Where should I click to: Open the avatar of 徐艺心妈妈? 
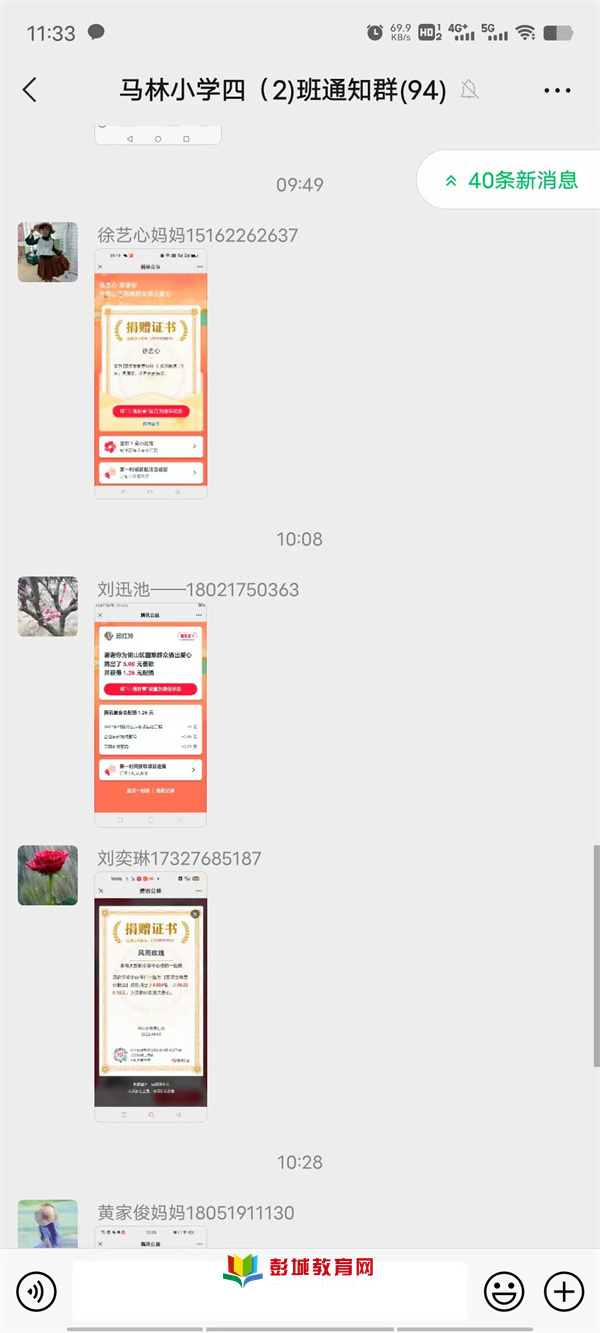(48, 252)
